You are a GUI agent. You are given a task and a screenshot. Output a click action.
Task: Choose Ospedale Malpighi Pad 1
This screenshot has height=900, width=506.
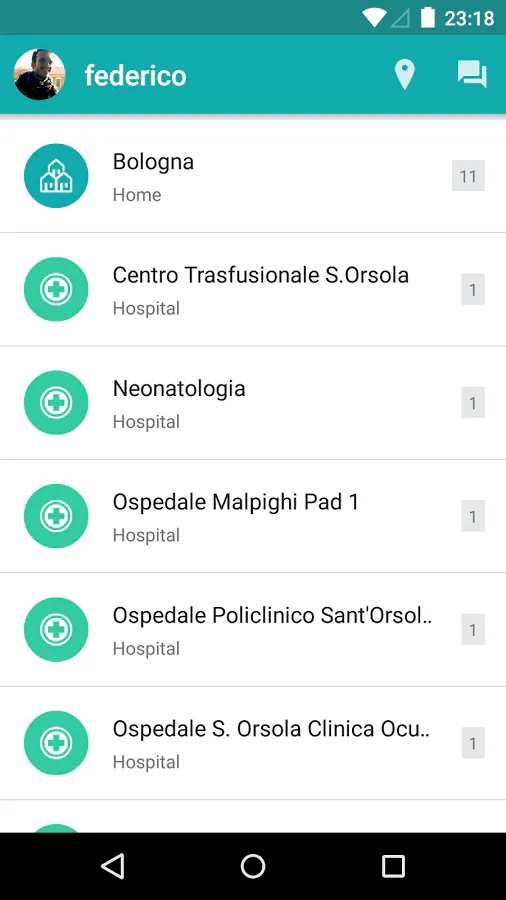tap(253, 516)
